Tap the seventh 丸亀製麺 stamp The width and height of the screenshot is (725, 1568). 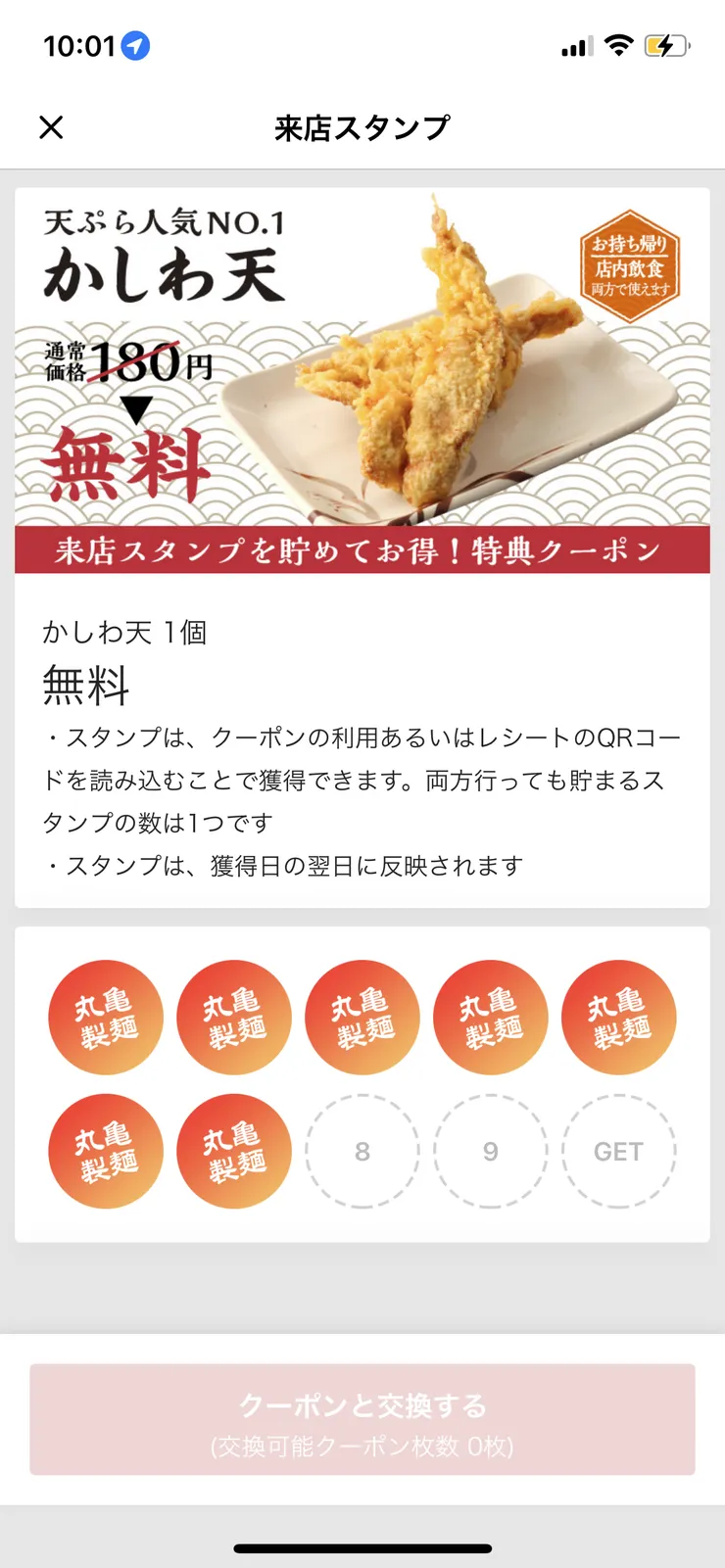click(x=234, y=1152)
